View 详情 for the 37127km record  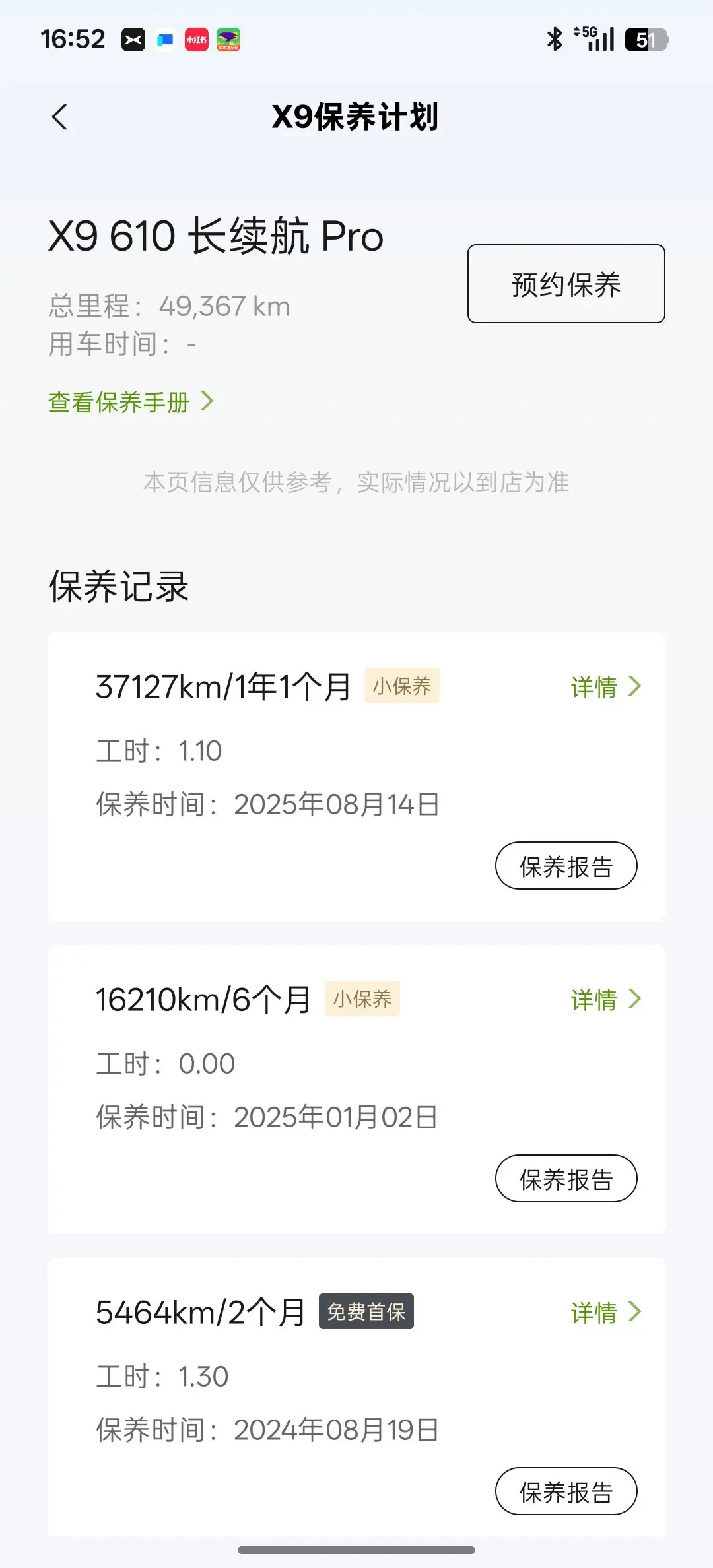606,687
